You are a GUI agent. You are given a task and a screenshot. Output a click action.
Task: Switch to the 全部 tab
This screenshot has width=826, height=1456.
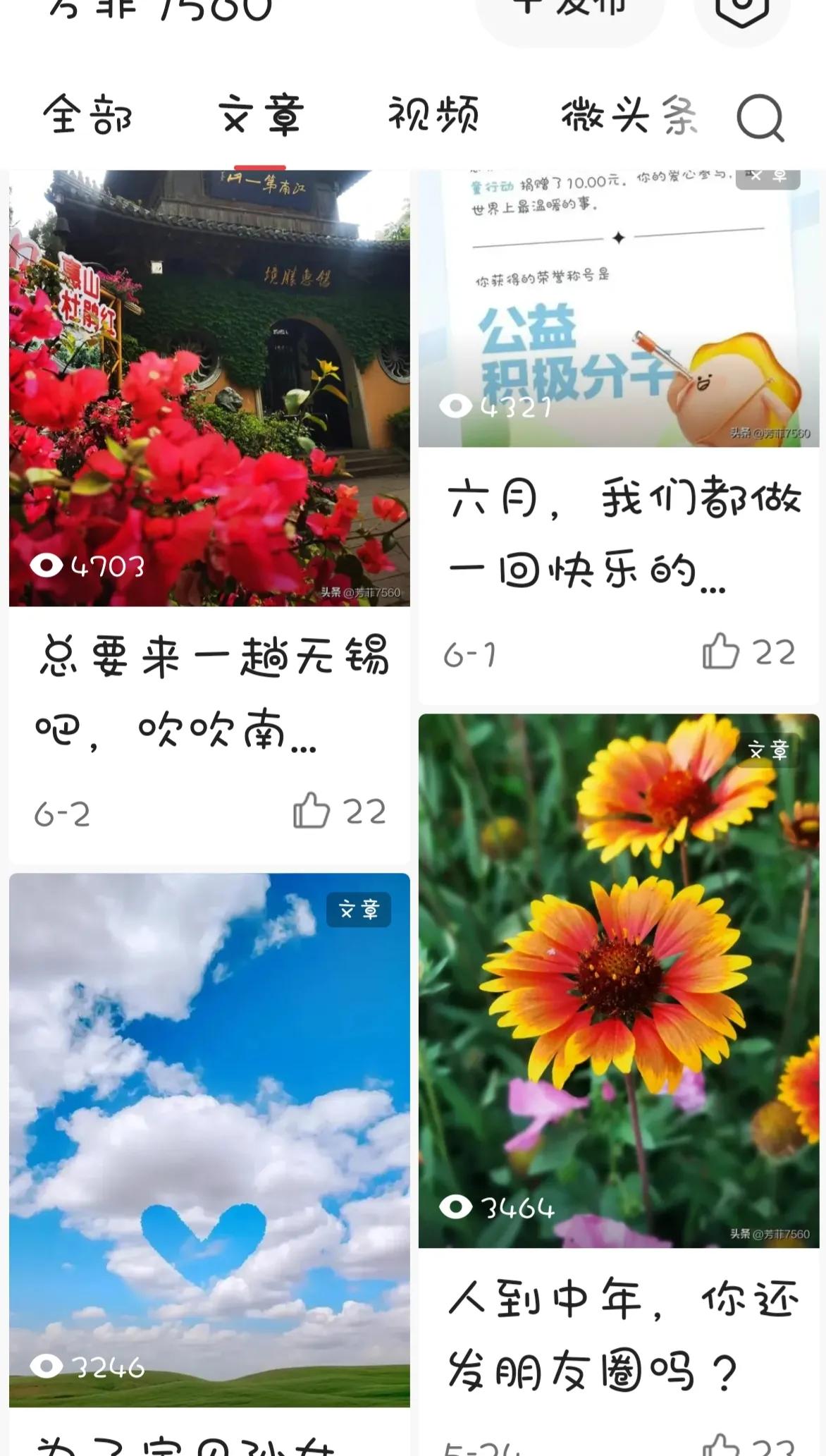pyautogui.click(x=87, y=116)
